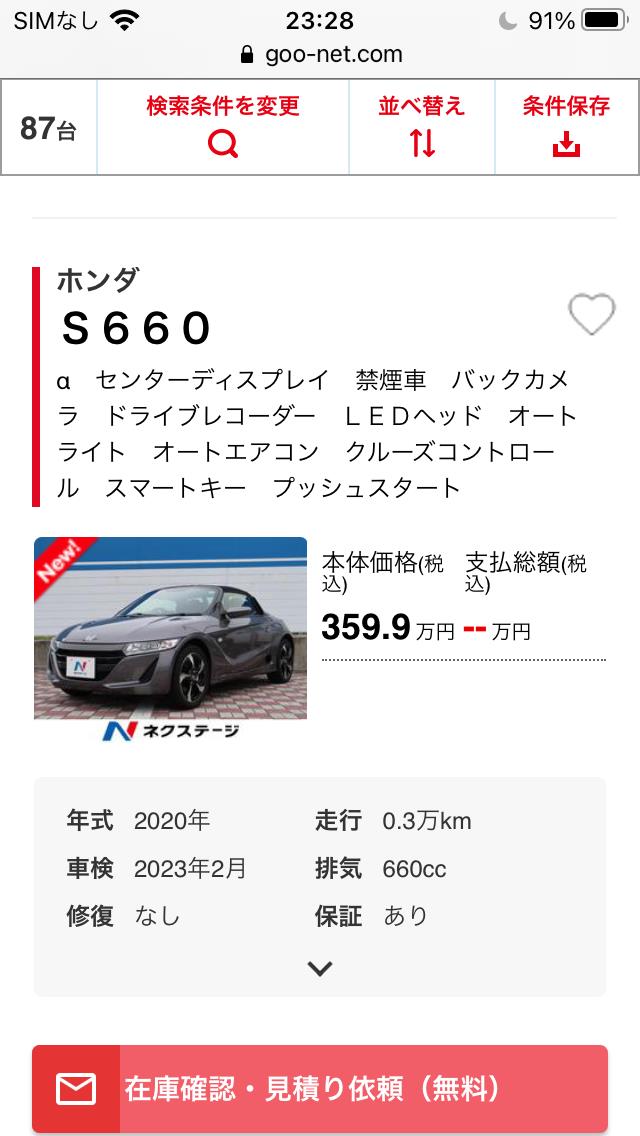
Task: Tap 在庫確認・見積り依頼(無料) button
Action: (320, 1089)
